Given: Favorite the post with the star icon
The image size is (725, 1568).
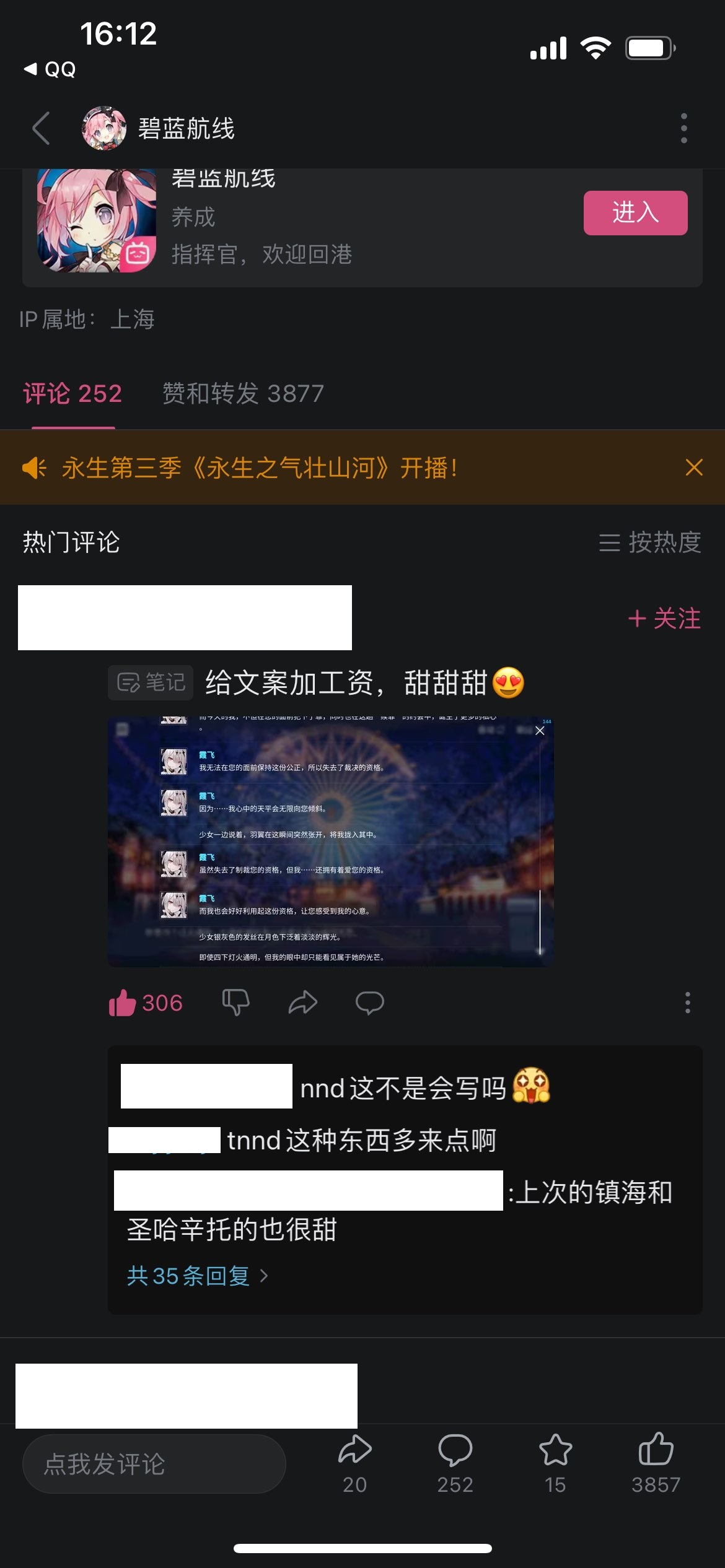Looking at the screenshot, I should coord(555,1461).
